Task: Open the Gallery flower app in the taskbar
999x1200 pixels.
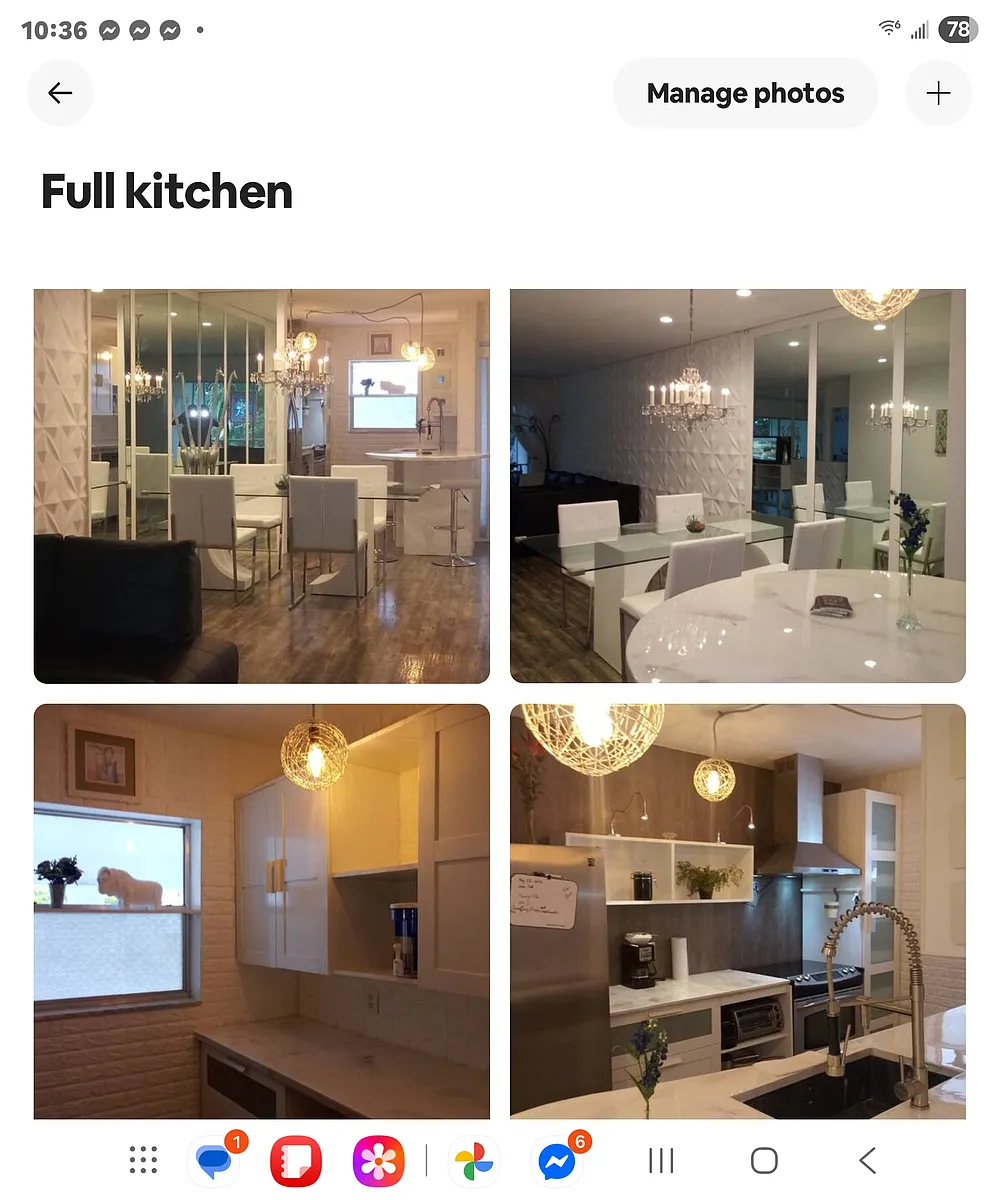Action: 378,1161
